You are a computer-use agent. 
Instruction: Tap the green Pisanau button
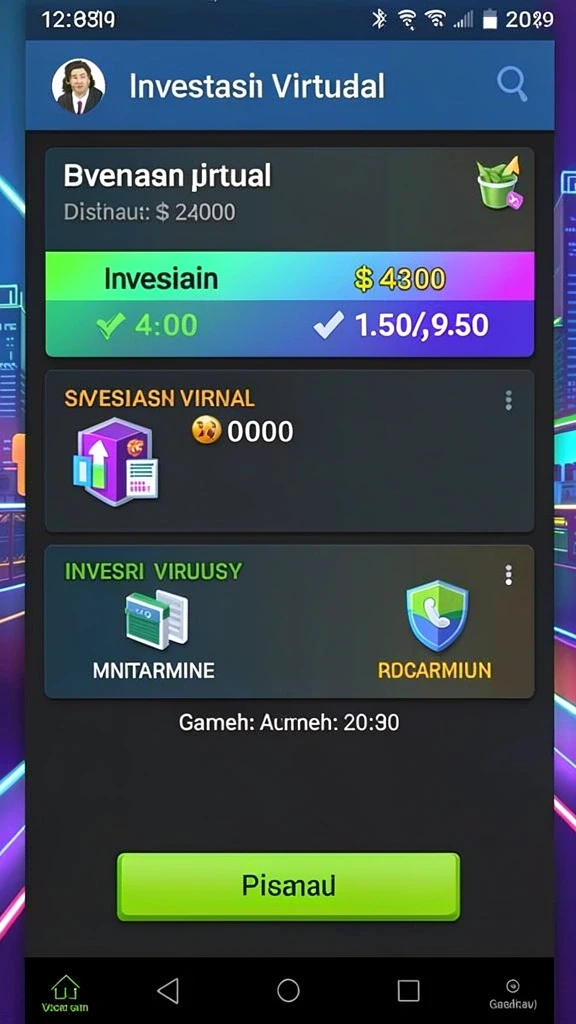[288, 886]
